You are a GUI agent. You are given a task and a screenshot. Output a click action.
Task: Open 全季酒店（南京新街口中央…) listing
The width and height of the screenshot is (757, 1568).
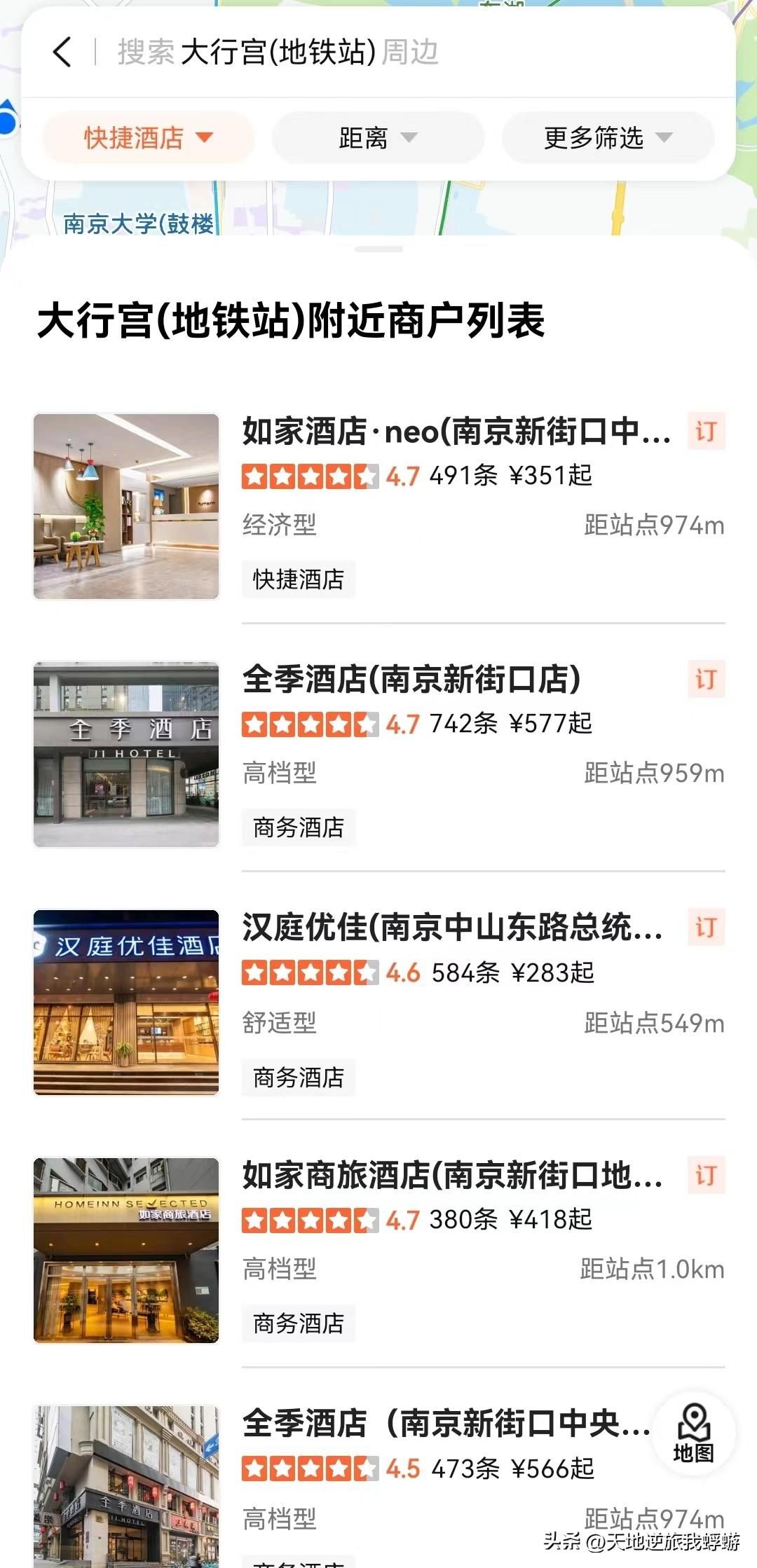(446, 1424)
